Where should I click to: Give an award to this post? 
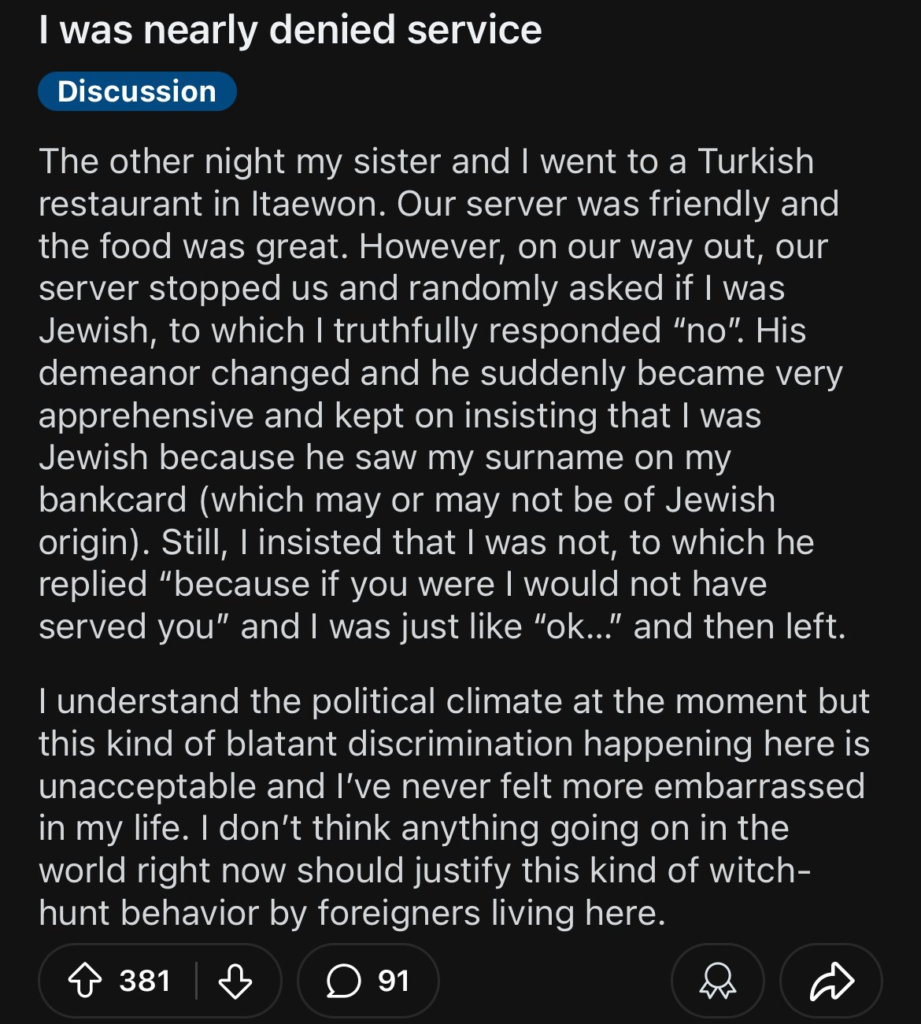point(717,981)
